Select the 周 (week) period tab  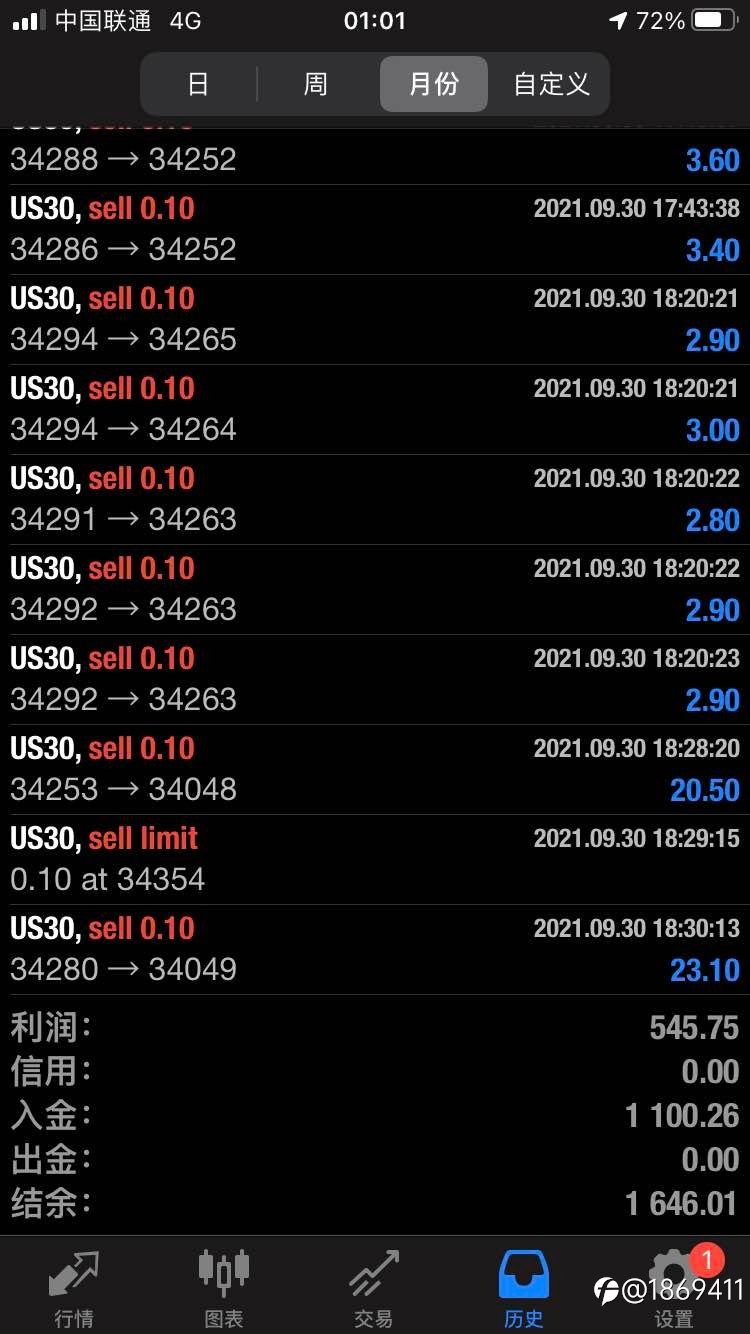(x=316, y=84)
